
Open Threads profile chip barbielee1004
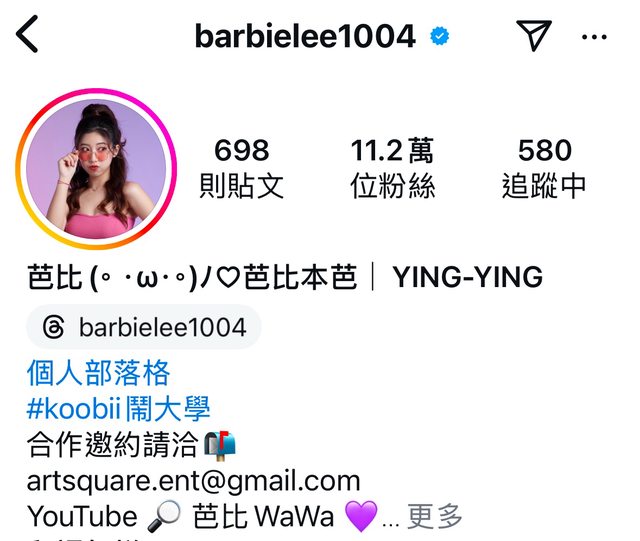[145, 327]
